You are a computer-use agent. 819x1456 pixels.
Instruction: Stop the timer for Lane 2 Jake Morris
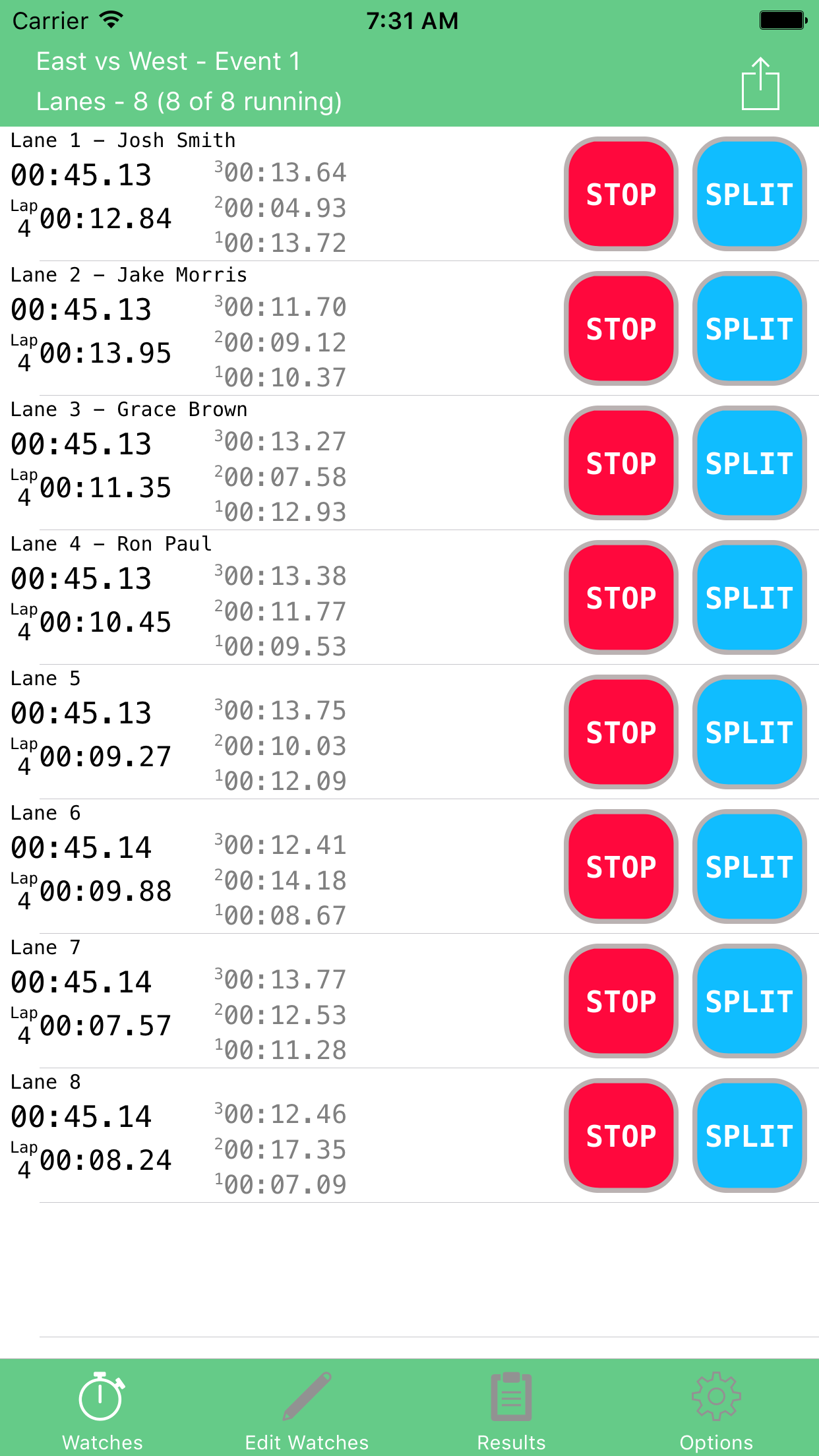620,328
